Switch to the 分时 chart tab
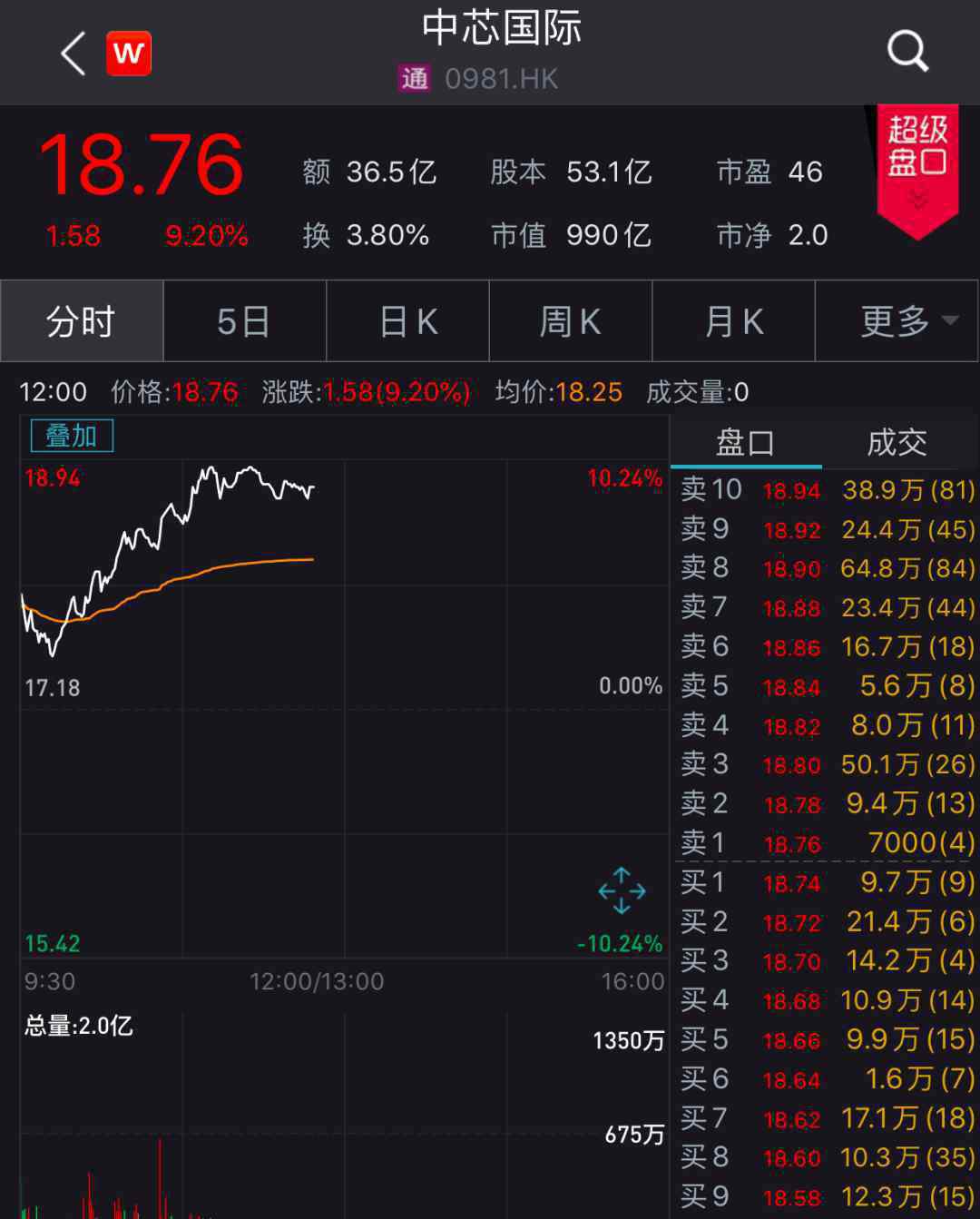This screenshot has height=1219, width=980. [82, 321]
